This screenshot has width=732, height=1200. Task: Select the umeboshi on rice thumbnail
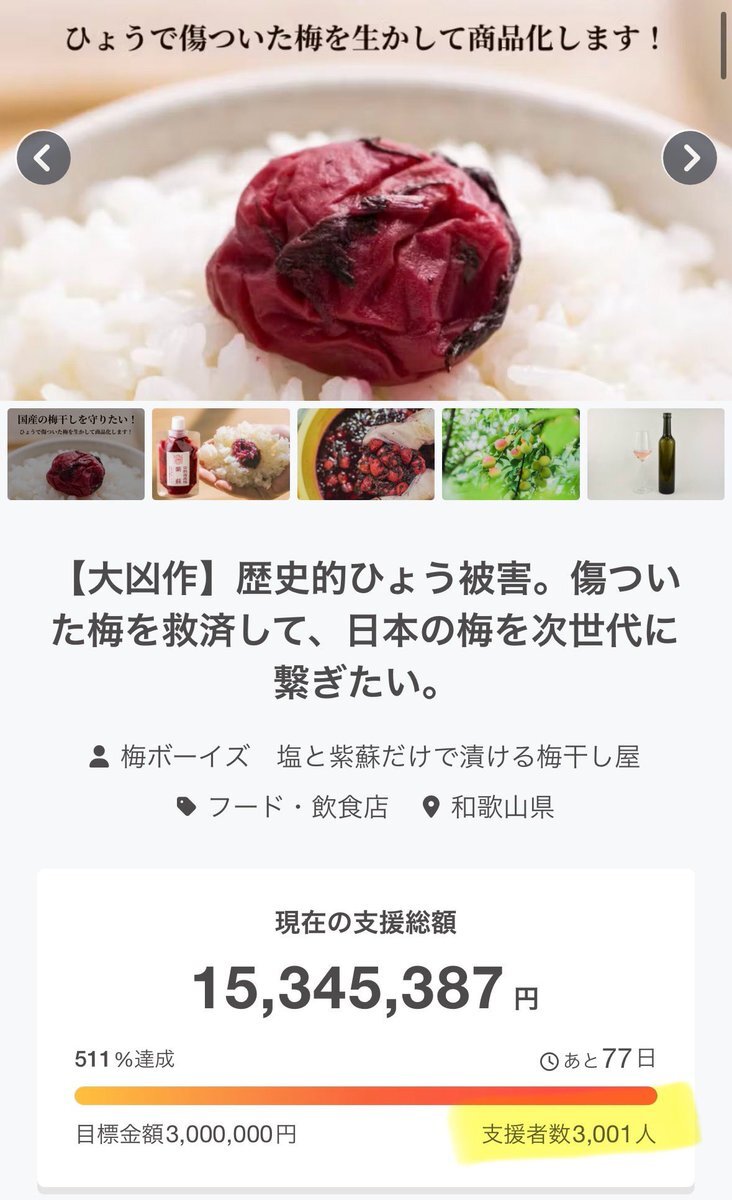(76, 454)
